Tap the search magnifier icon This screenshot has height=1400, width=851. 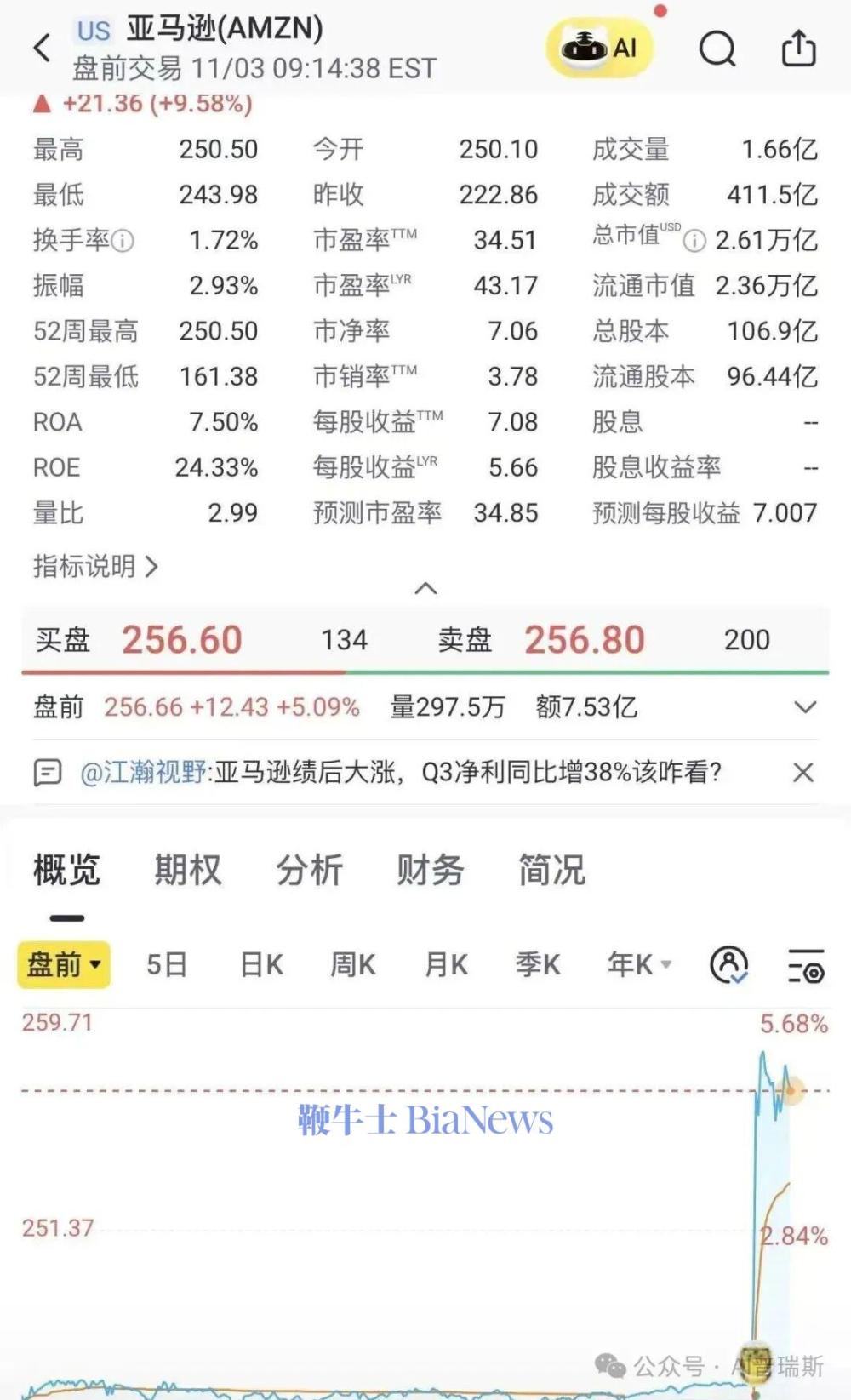pos(717,49)
